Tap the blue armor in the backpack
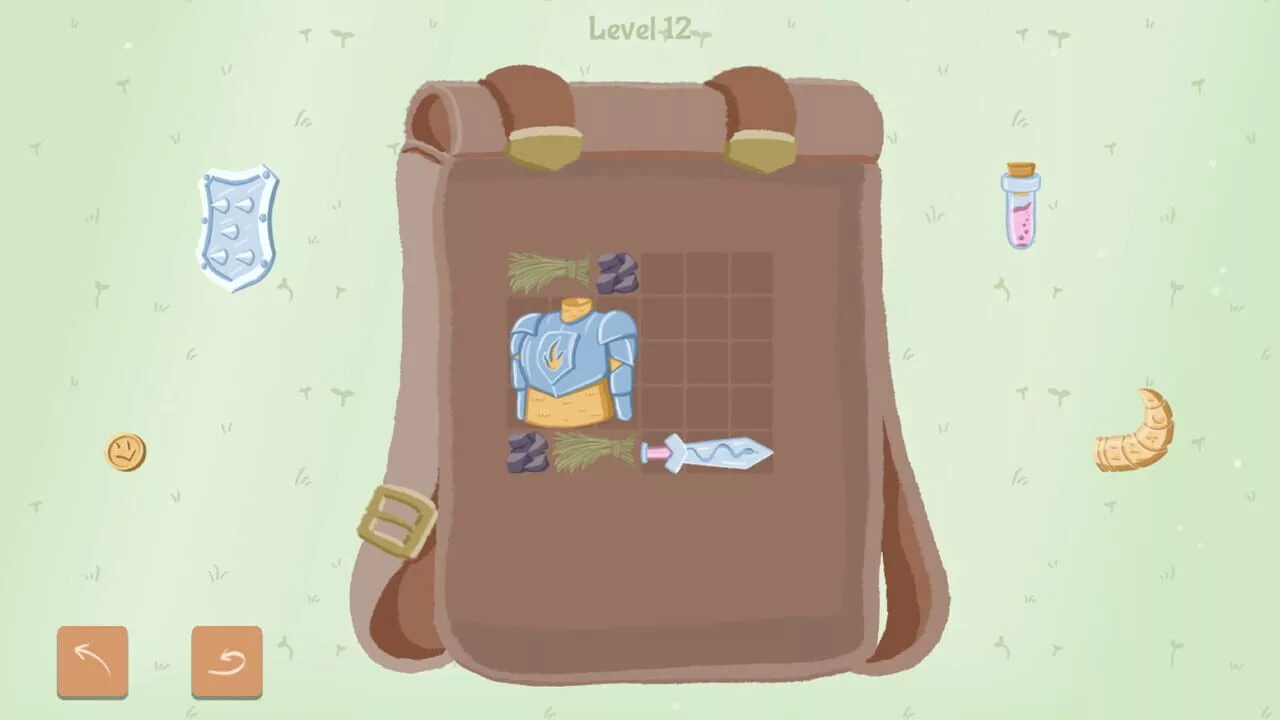The width and height of the screenshot is (1280, 720). click(572, 364)
